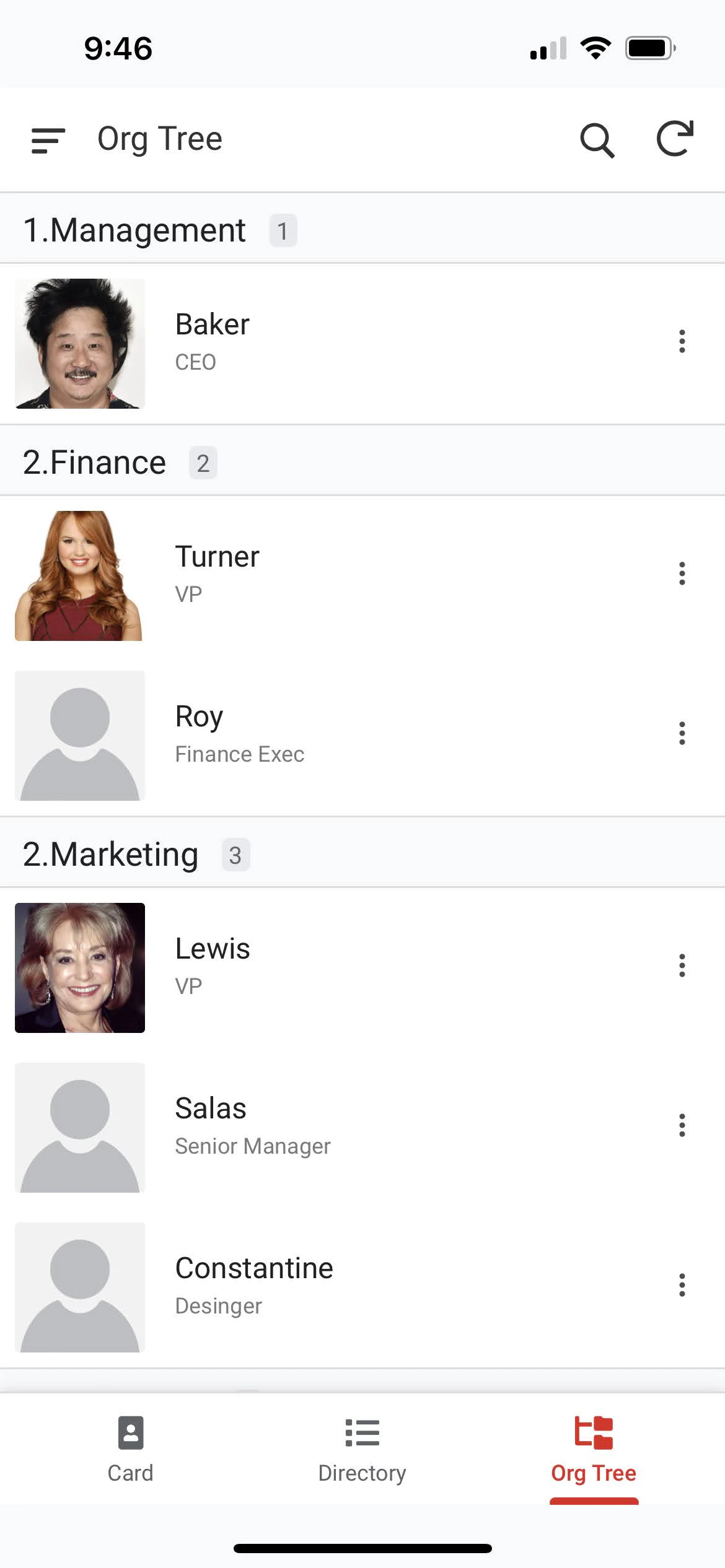Open the sort/filter icon beside Org Tree title
This screenshot has width=725, height=1568.
coord(48,139)
